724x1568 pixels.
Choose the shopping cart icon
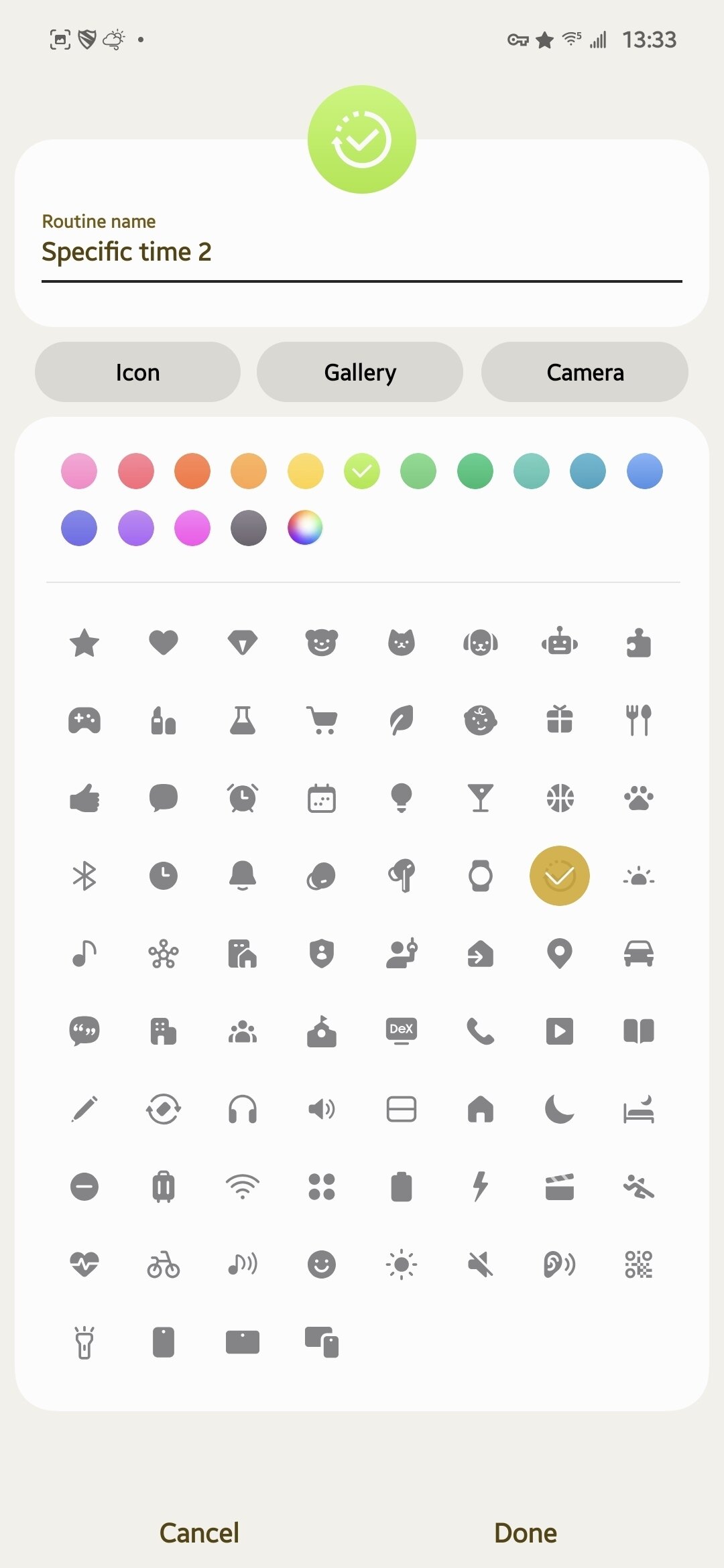point(322,721)
